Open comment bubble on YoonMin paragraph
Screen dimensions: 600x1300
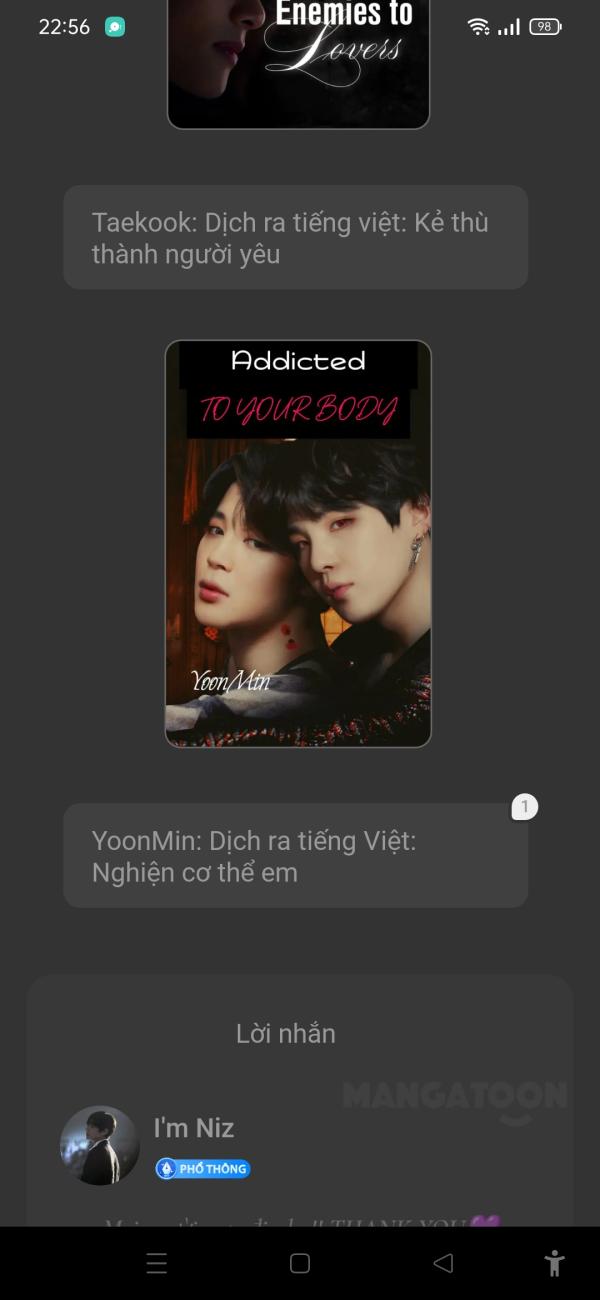pyautogui.click(x=525, y=807)
